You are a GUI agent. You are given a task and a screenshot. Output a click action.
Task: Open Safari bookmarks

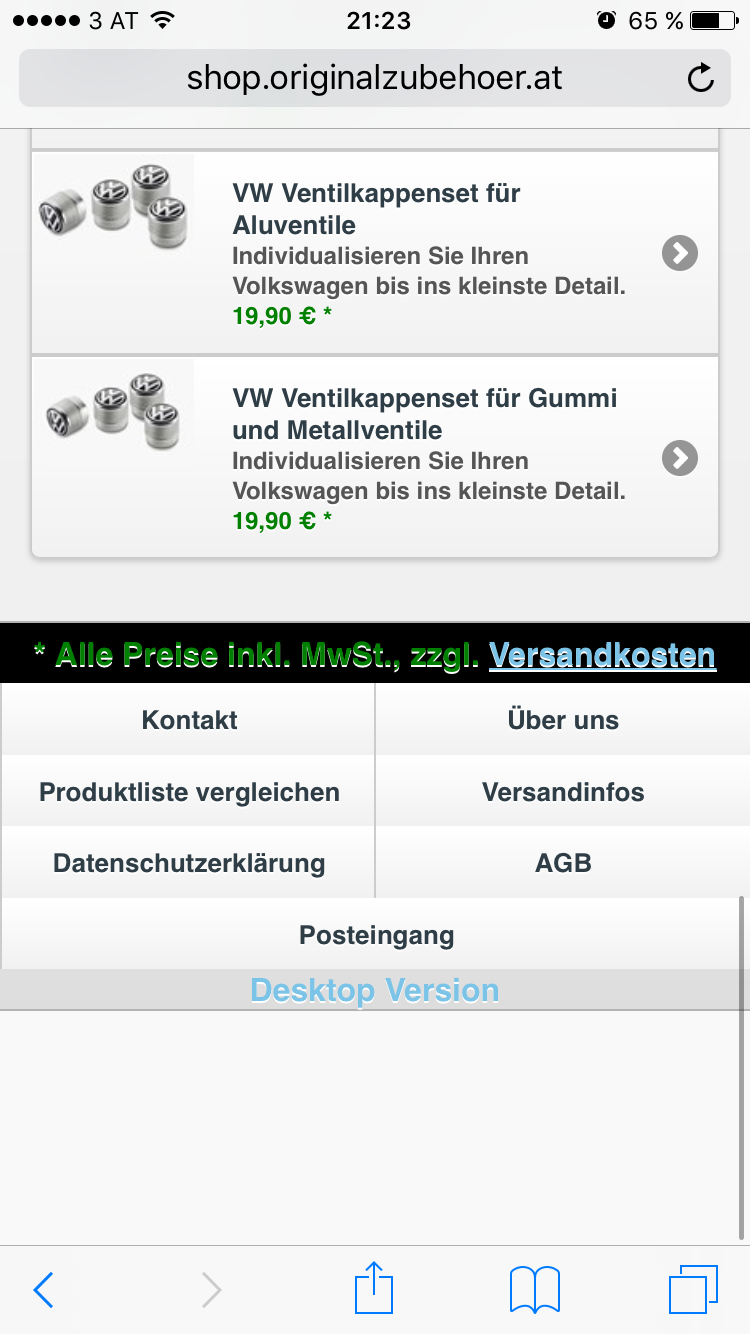click(534, 1290)
